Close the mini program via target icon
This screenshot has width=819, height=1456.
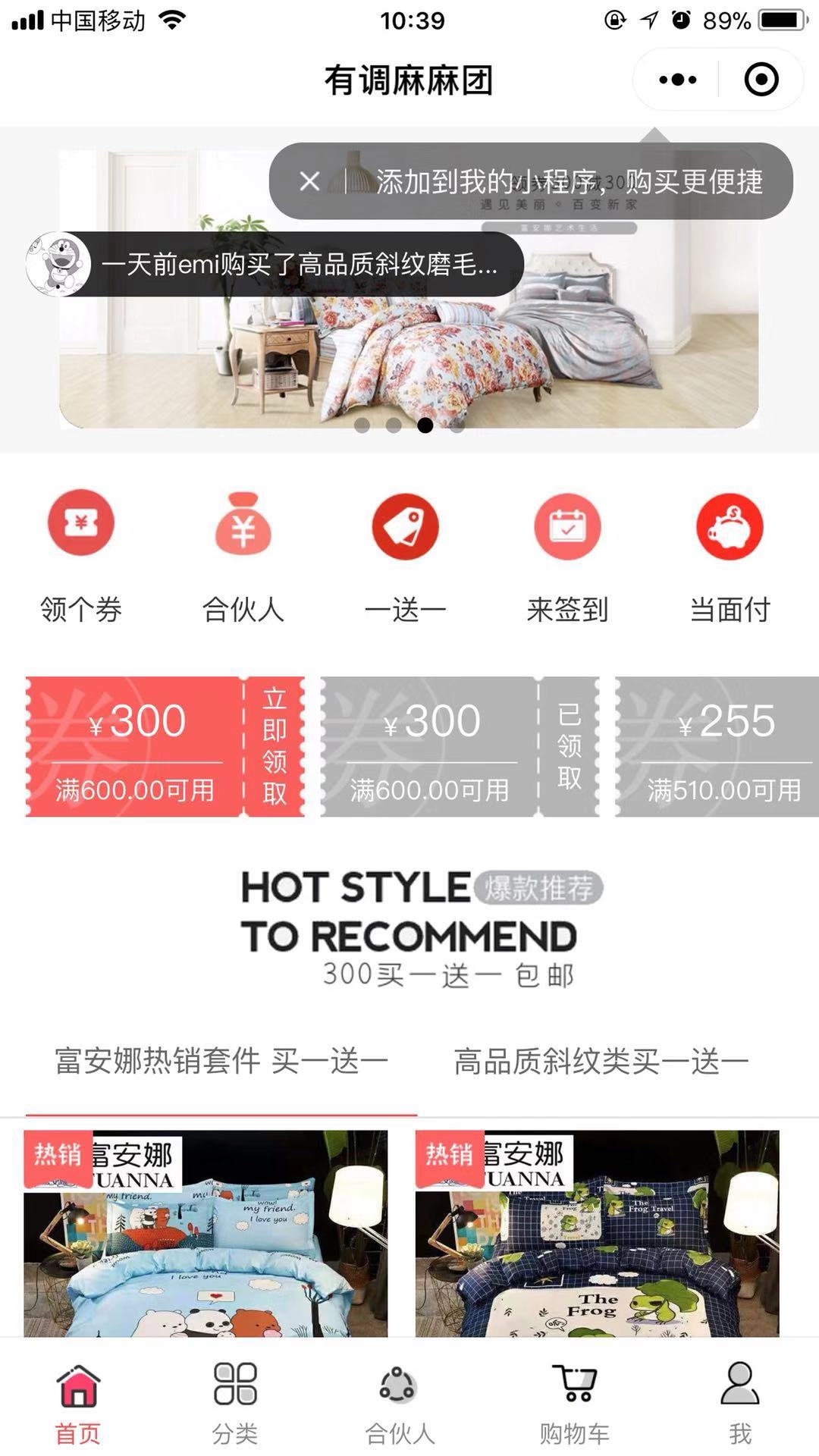click(761, 80)
